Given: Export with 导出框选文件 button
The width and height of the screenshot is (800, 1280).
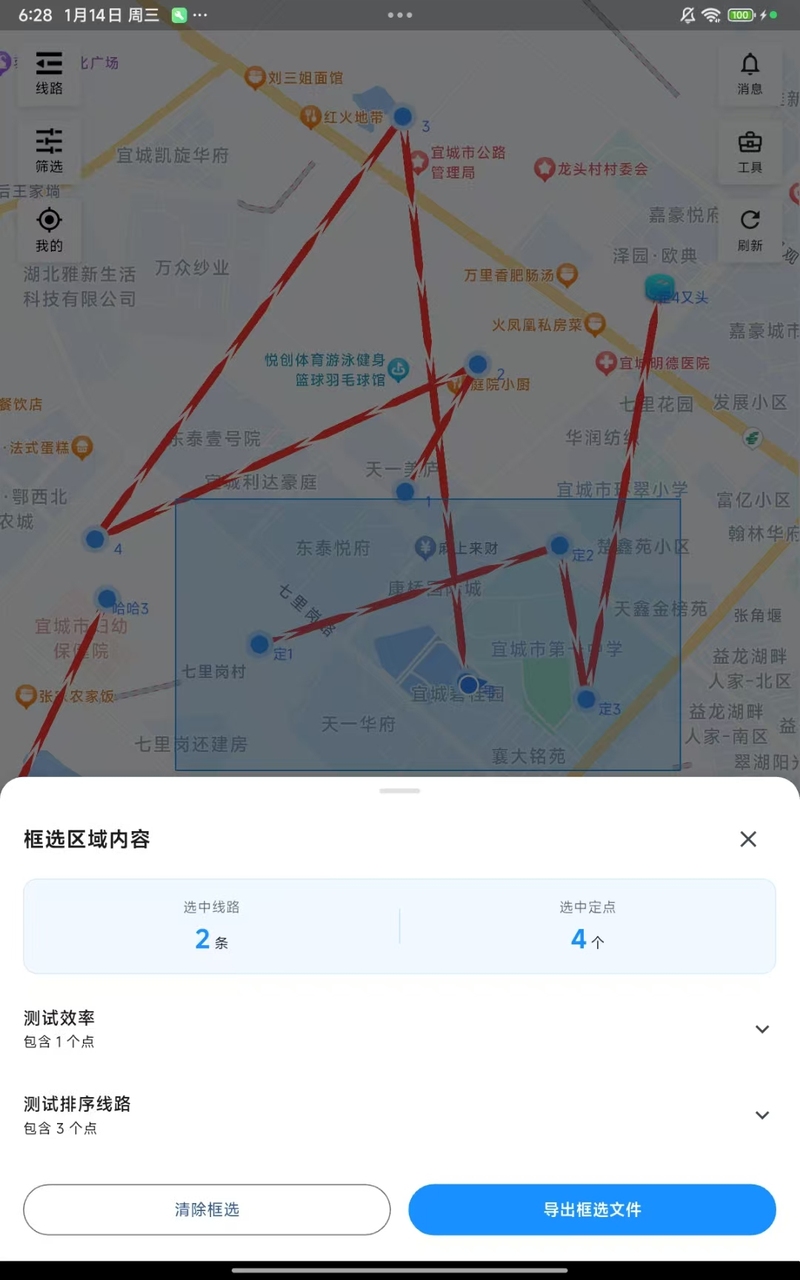Looking at the screenshot, I should pos(592,1210).
